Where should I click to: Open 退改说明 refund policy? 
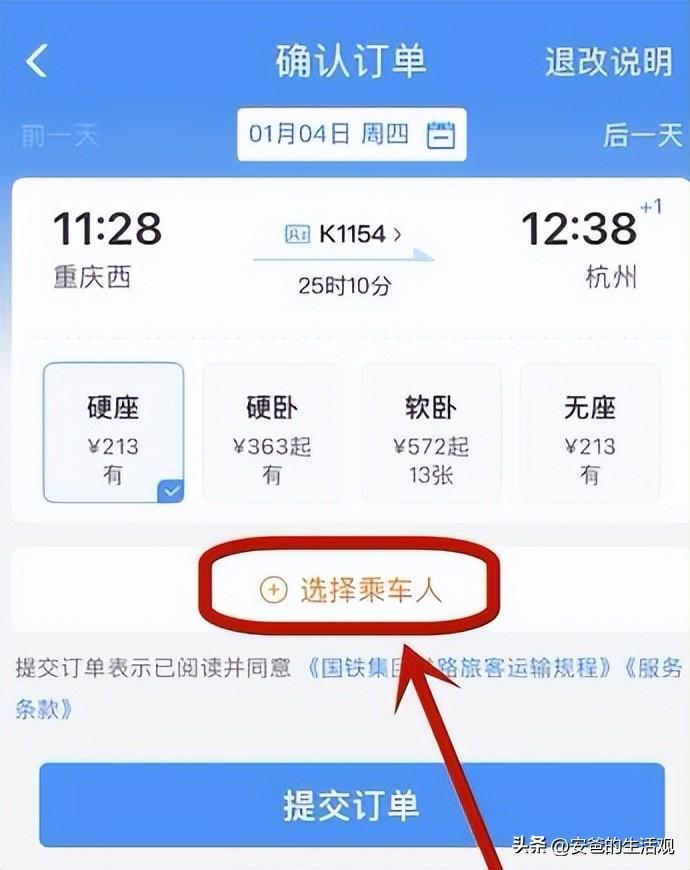coord(608,62)
